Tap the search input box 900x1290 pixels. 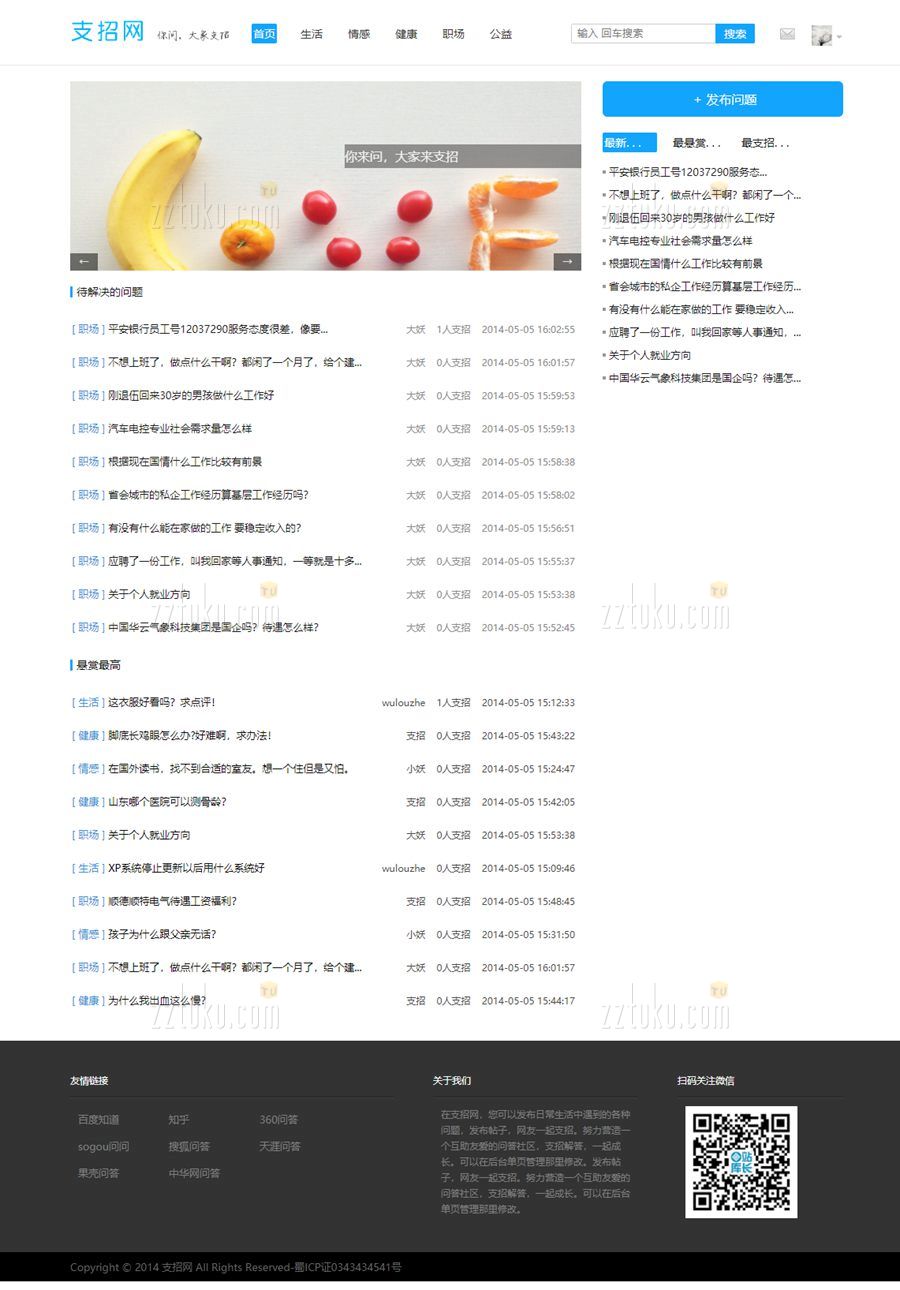pyautogui.click(x=643, y=34)
